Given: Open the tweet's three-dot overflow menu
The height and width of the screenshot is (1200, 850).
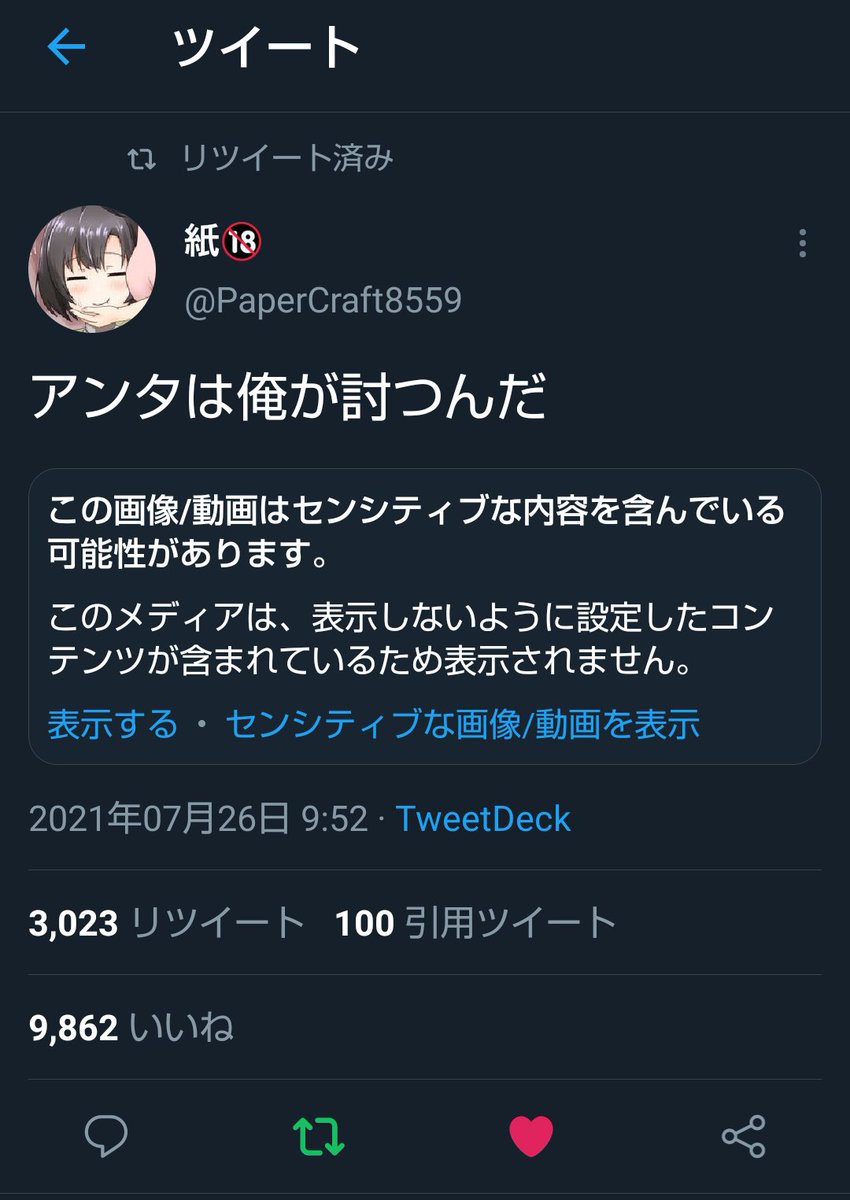Looking at the screenshot, I should pyautogui.click(x=803, y=243).
